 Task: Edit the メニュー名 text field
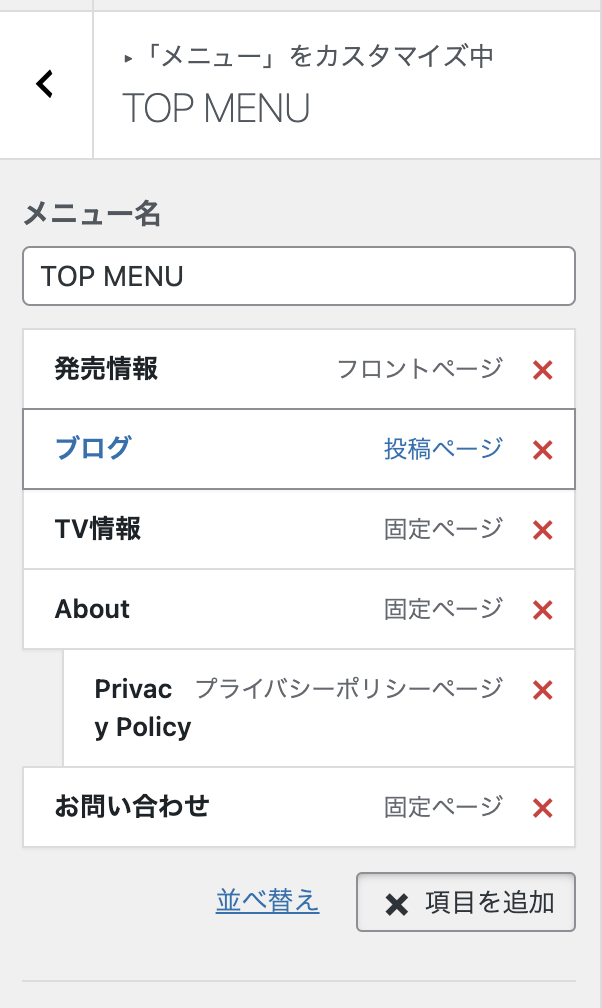click(298, 276)
